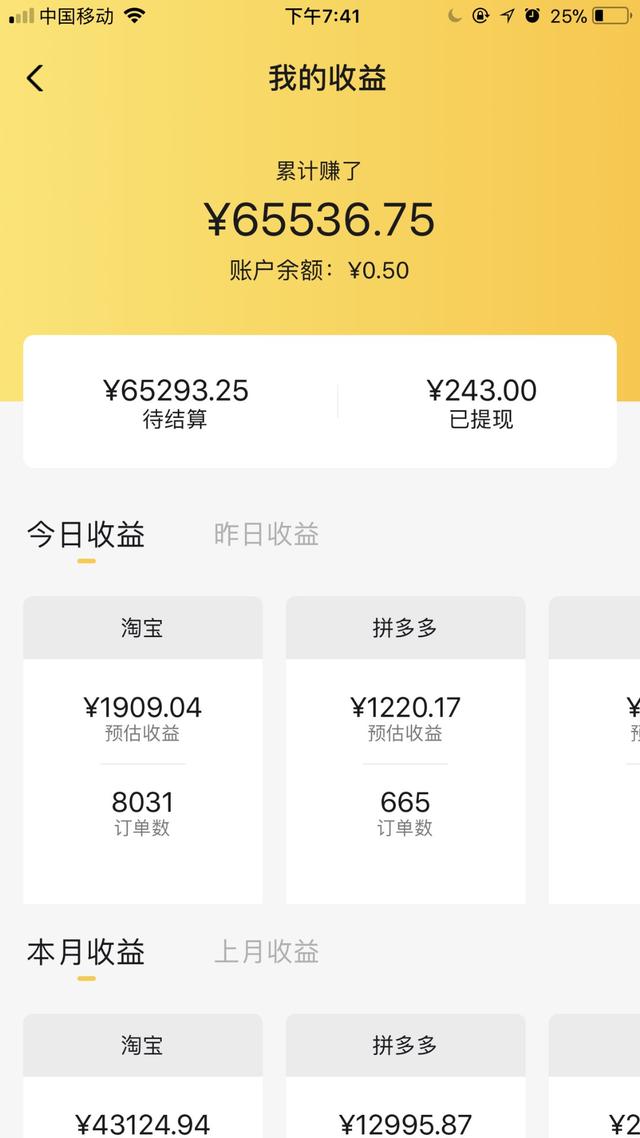640x1138 pixels.
Task: Open the 待结算 amount details
Action: click(176, 402)
